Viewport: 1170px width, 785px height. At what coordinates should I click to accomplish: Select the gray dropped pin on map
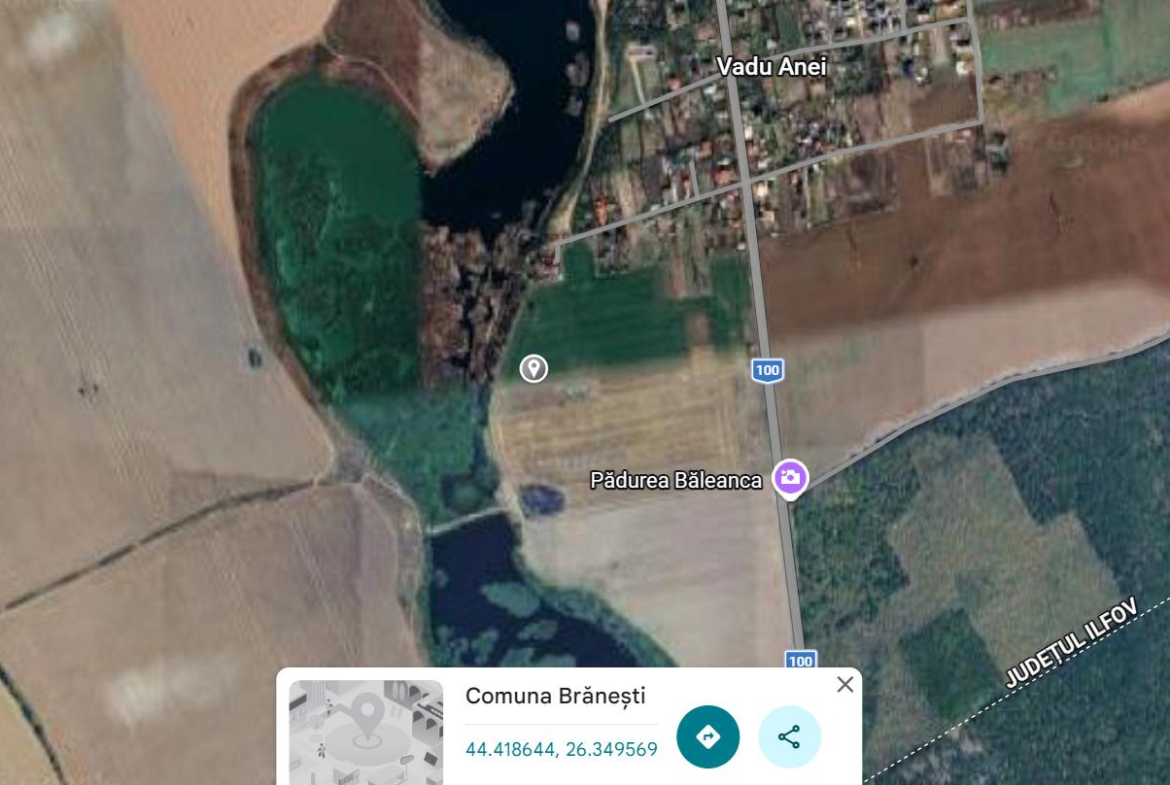click(x=534, y=368)
